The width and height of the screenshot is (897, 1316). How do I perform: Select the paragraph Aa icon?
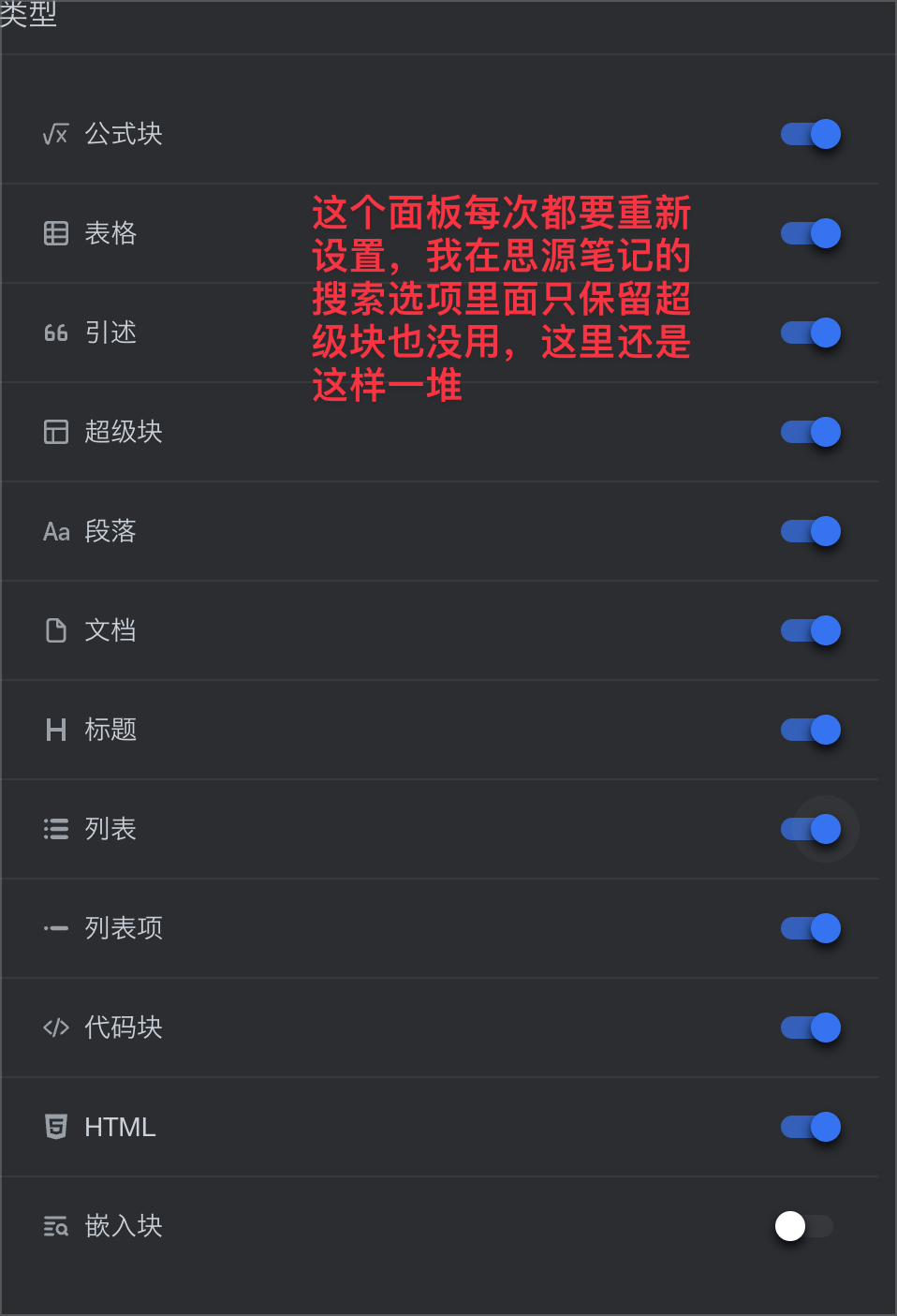(55, 531)
